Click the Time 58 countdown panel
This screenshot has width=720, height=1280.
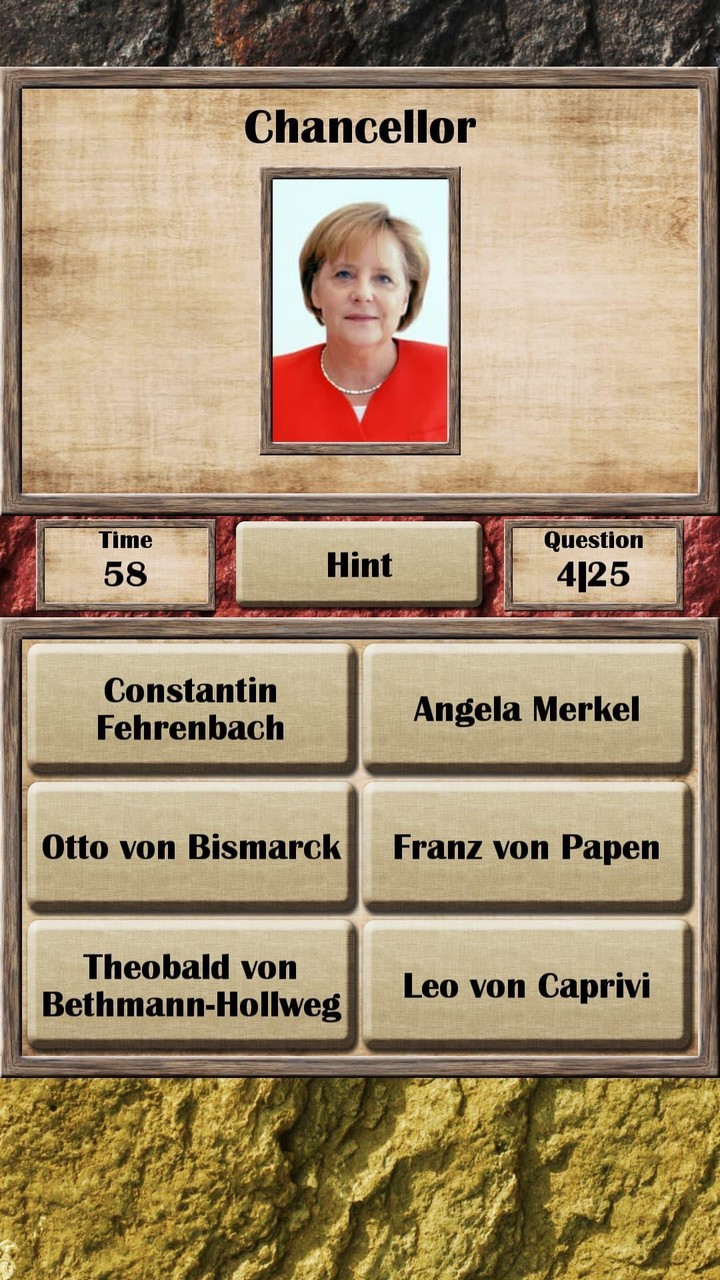pos(124,563)
